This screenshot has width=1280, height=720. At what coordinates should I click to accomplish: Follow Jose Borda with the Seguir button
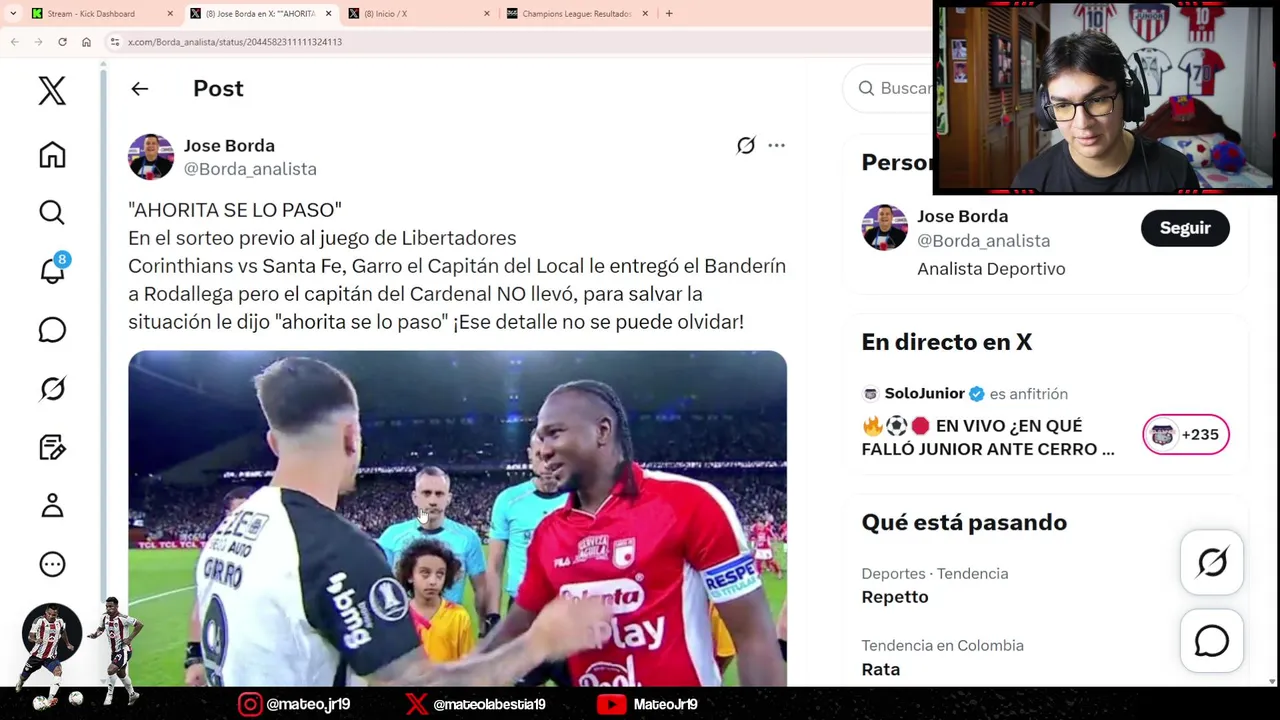[1184, 228]
